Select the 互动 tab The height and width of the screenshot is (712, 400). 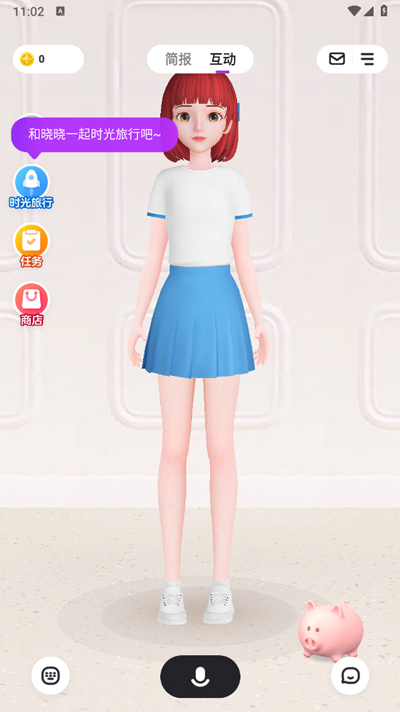tap(222, 59)
